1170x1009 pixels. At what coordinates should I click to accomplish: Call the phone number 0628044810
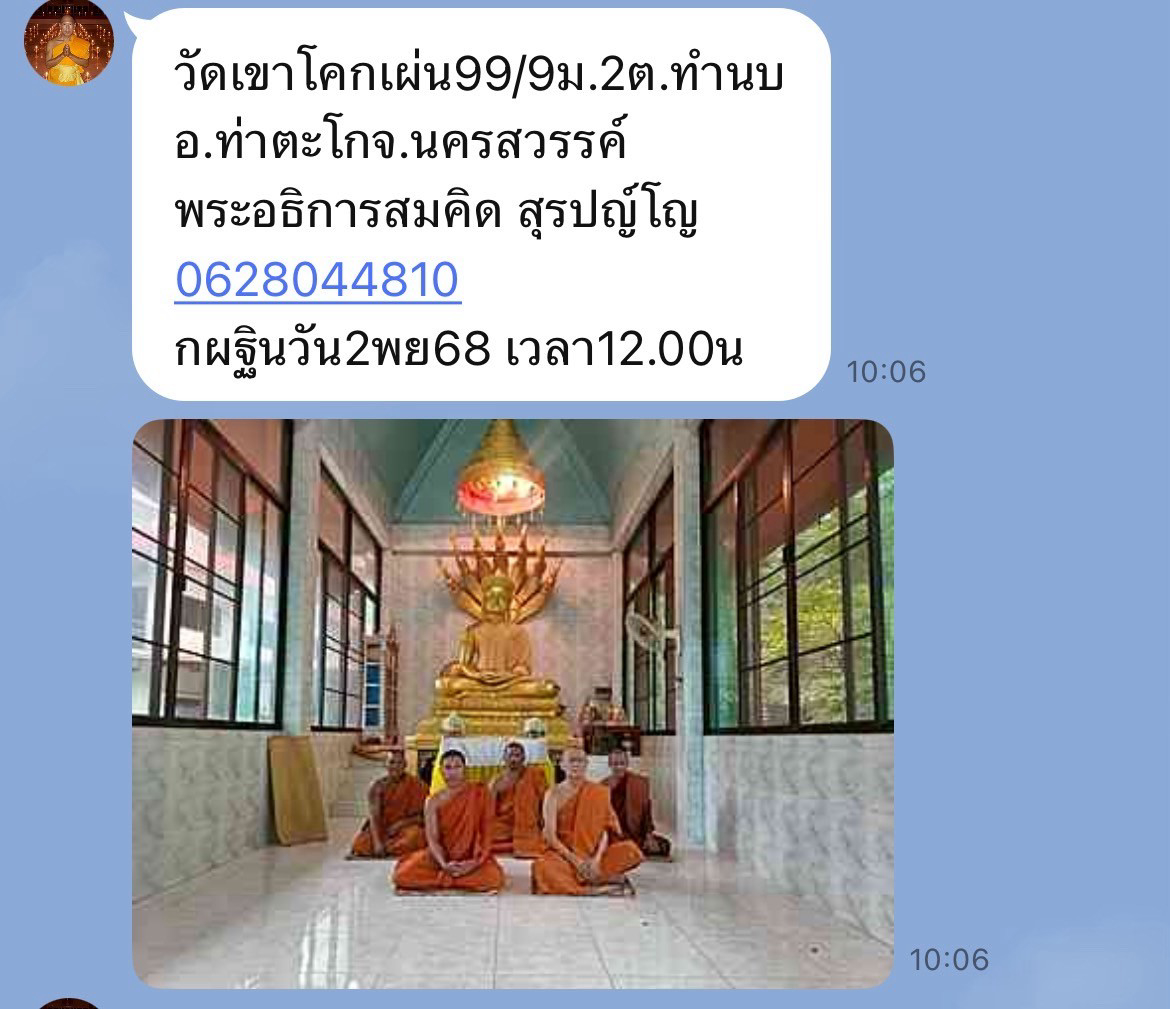(x=317, y=280)
